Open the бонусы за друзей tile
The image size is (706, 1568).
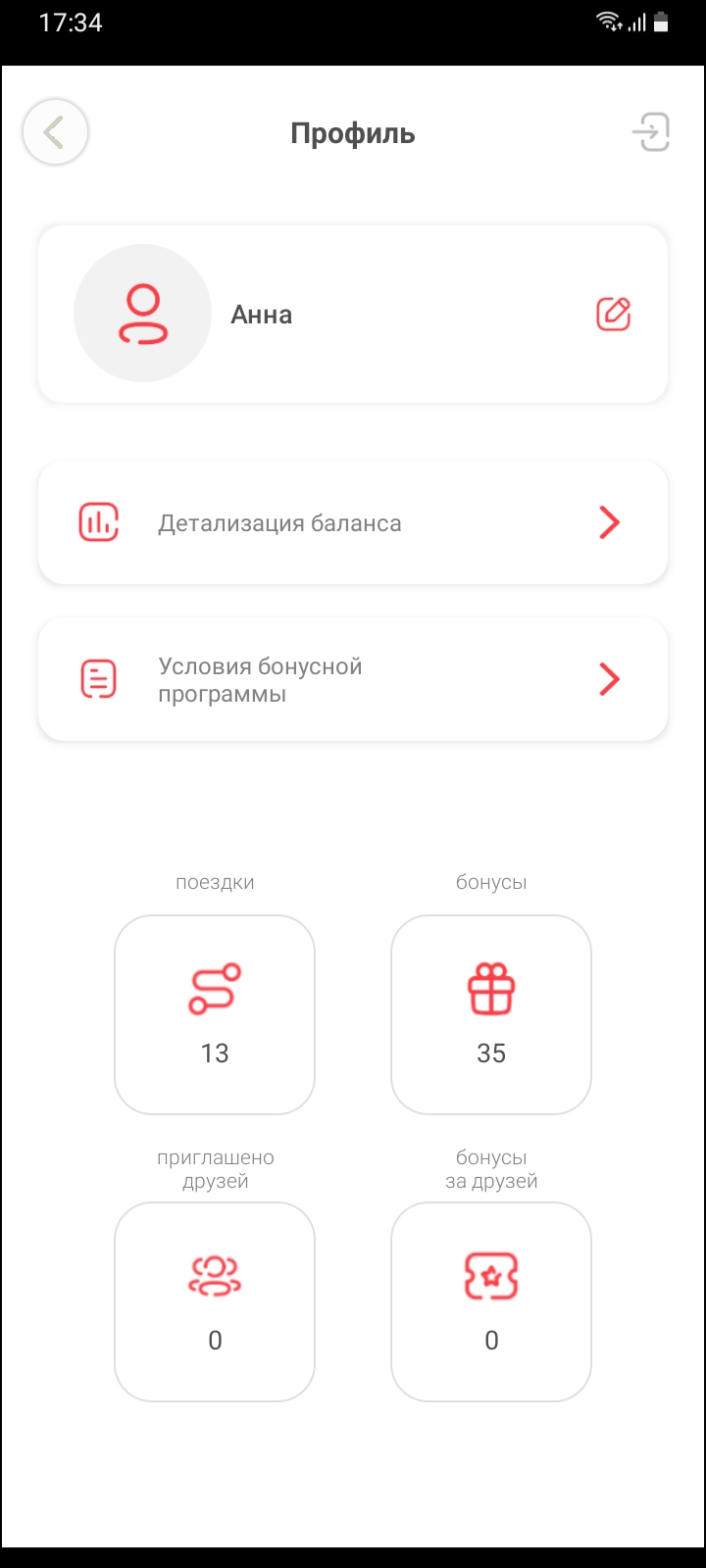tap(491, 1301)
